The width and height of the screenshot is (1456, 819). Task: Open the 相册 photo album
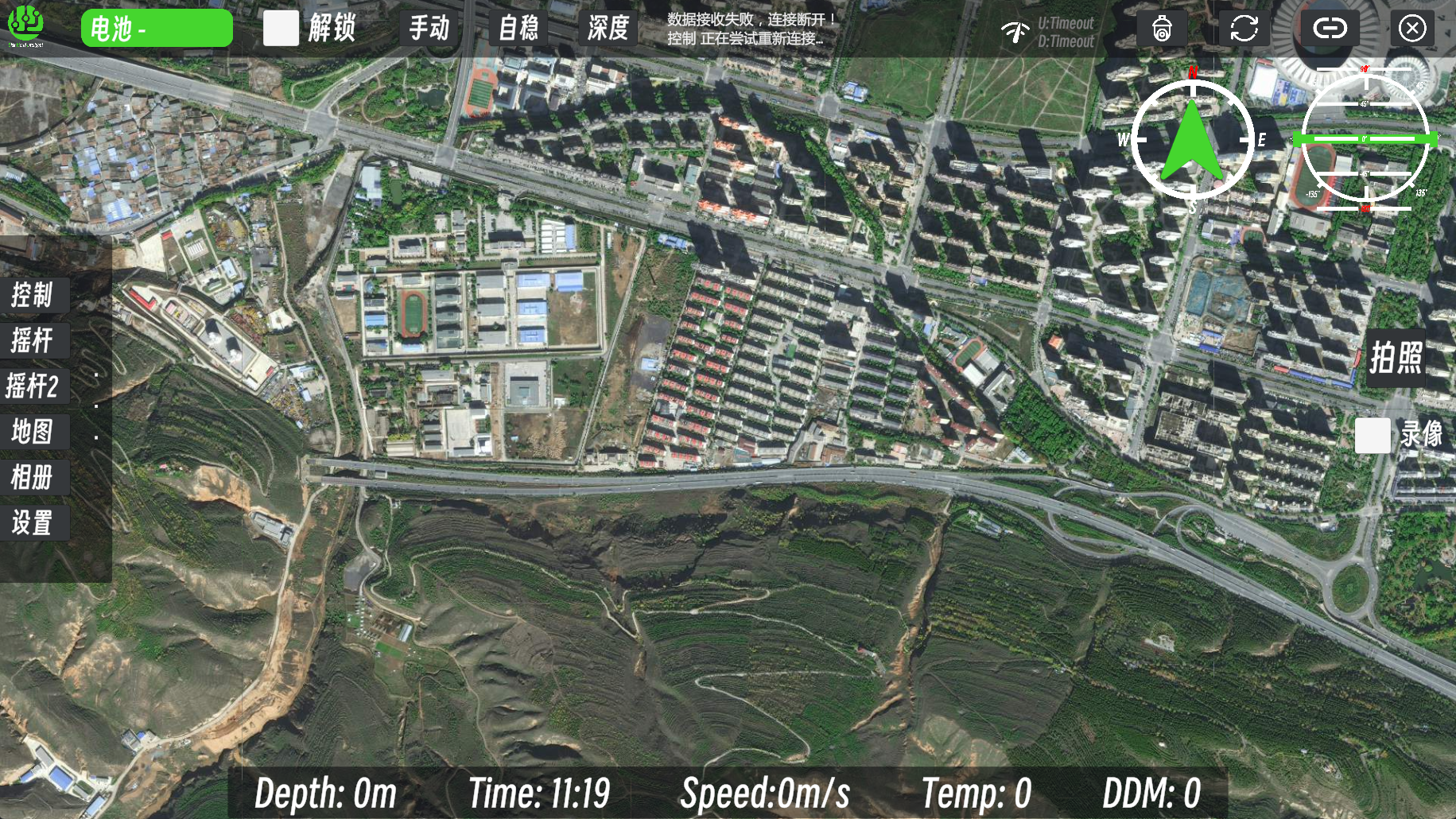(33, 477)
